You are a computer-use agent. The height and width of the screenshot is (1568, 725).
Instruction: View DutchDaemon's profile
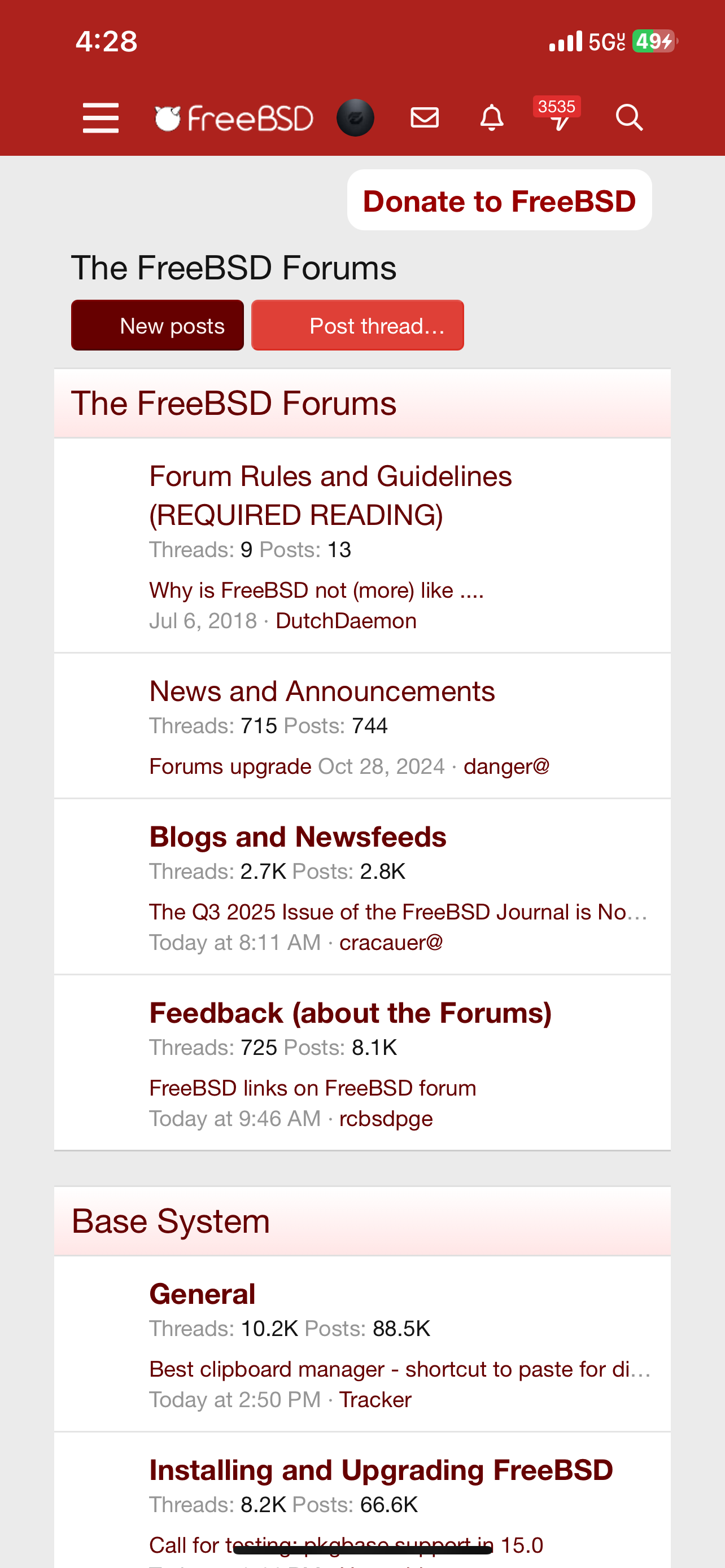pyautogui.click(x=346, y=621)
